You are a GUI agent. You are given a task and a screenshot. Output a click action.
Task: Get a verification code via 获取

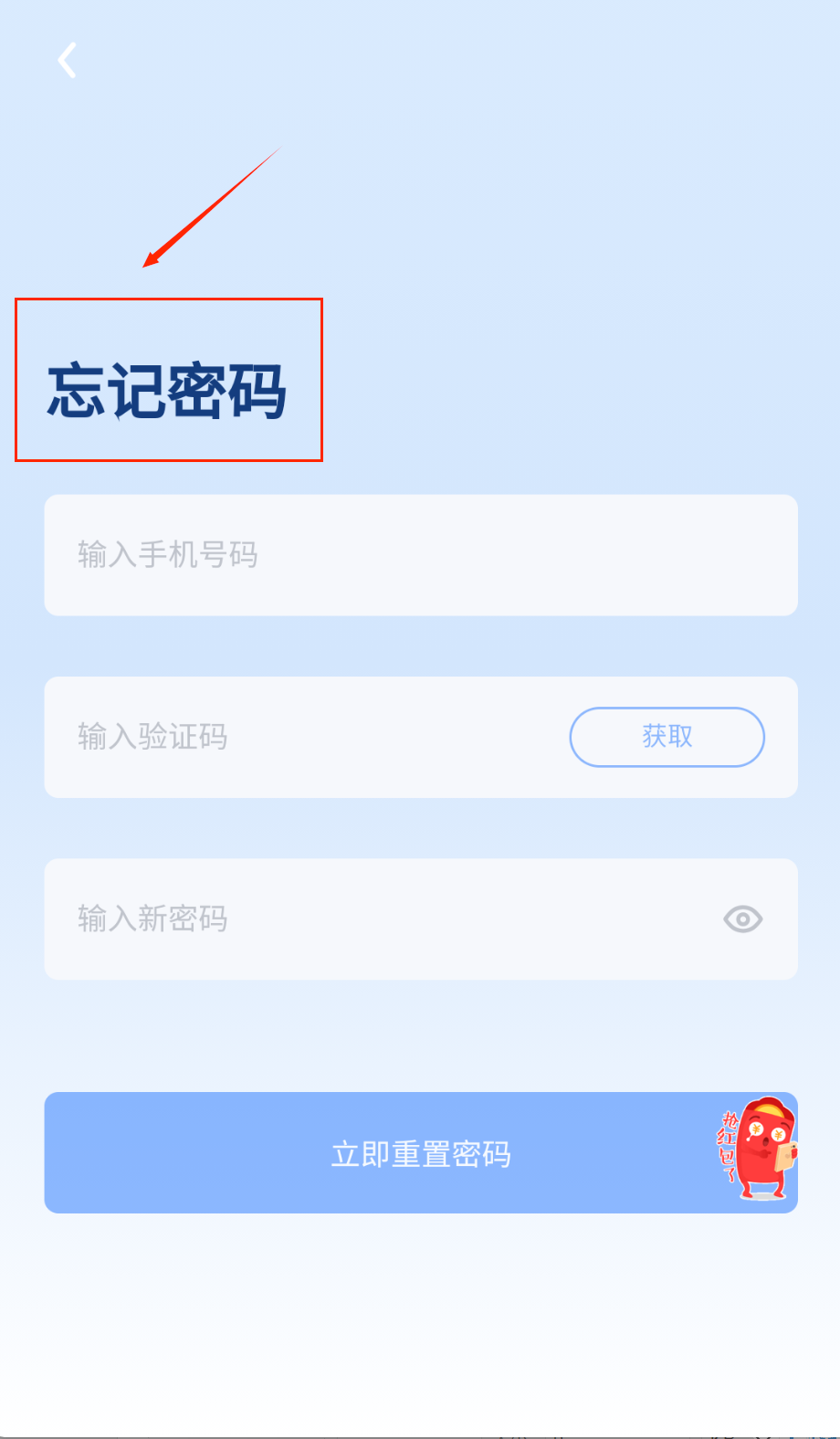(x=667, y=737)
